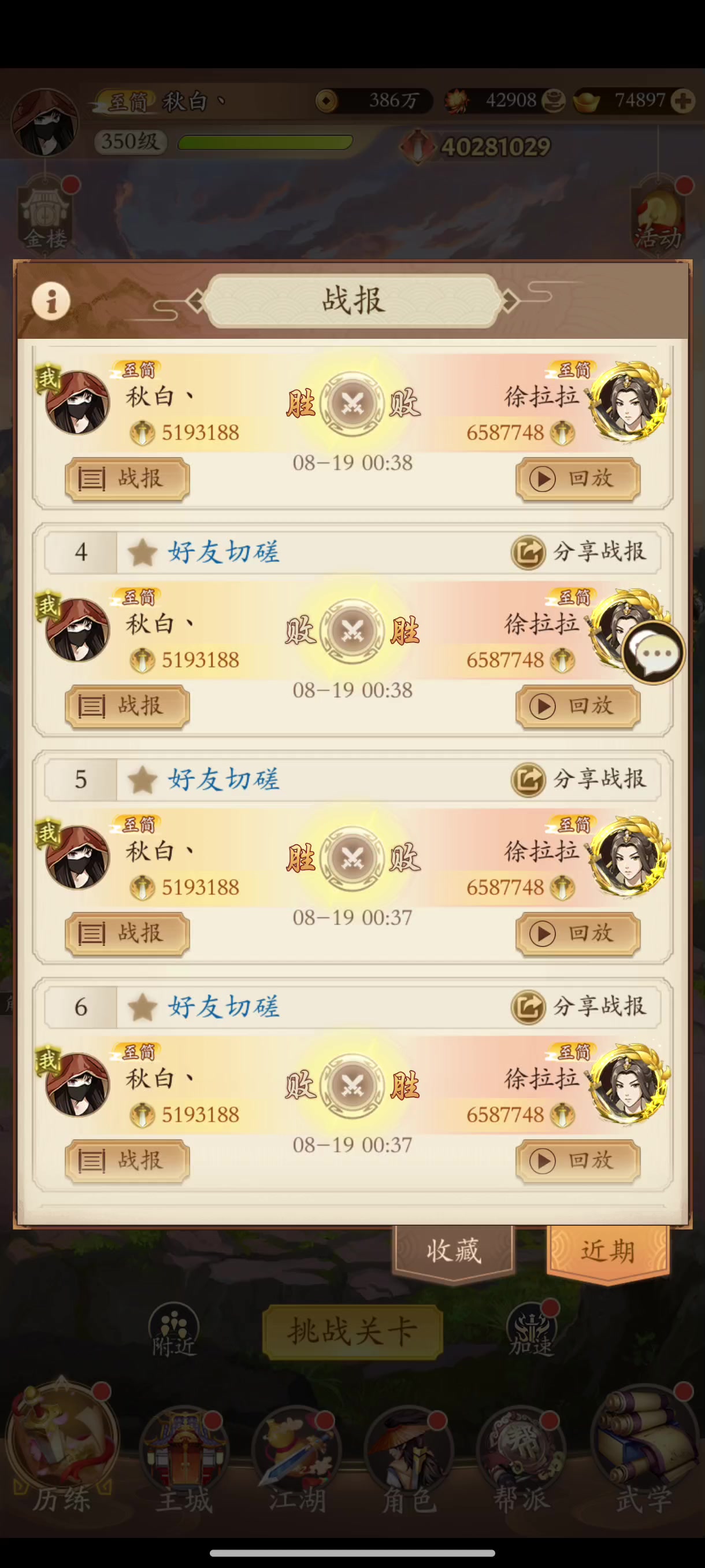Play 回放 replay for battle 4
This screenshot has width=705, height=1568.
(578, 706)
